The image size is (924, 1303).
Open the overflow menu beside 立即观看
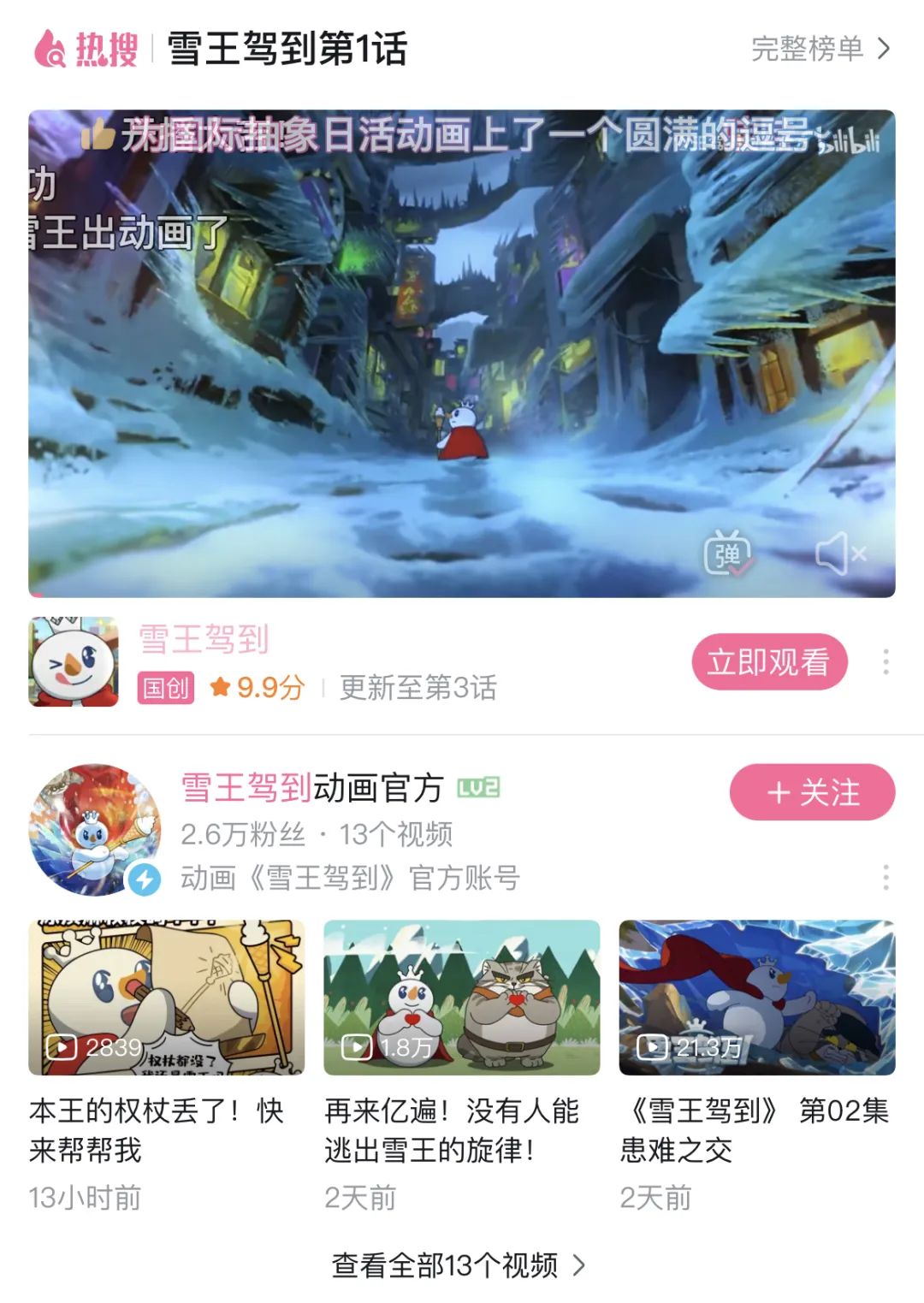click(885, 662)
